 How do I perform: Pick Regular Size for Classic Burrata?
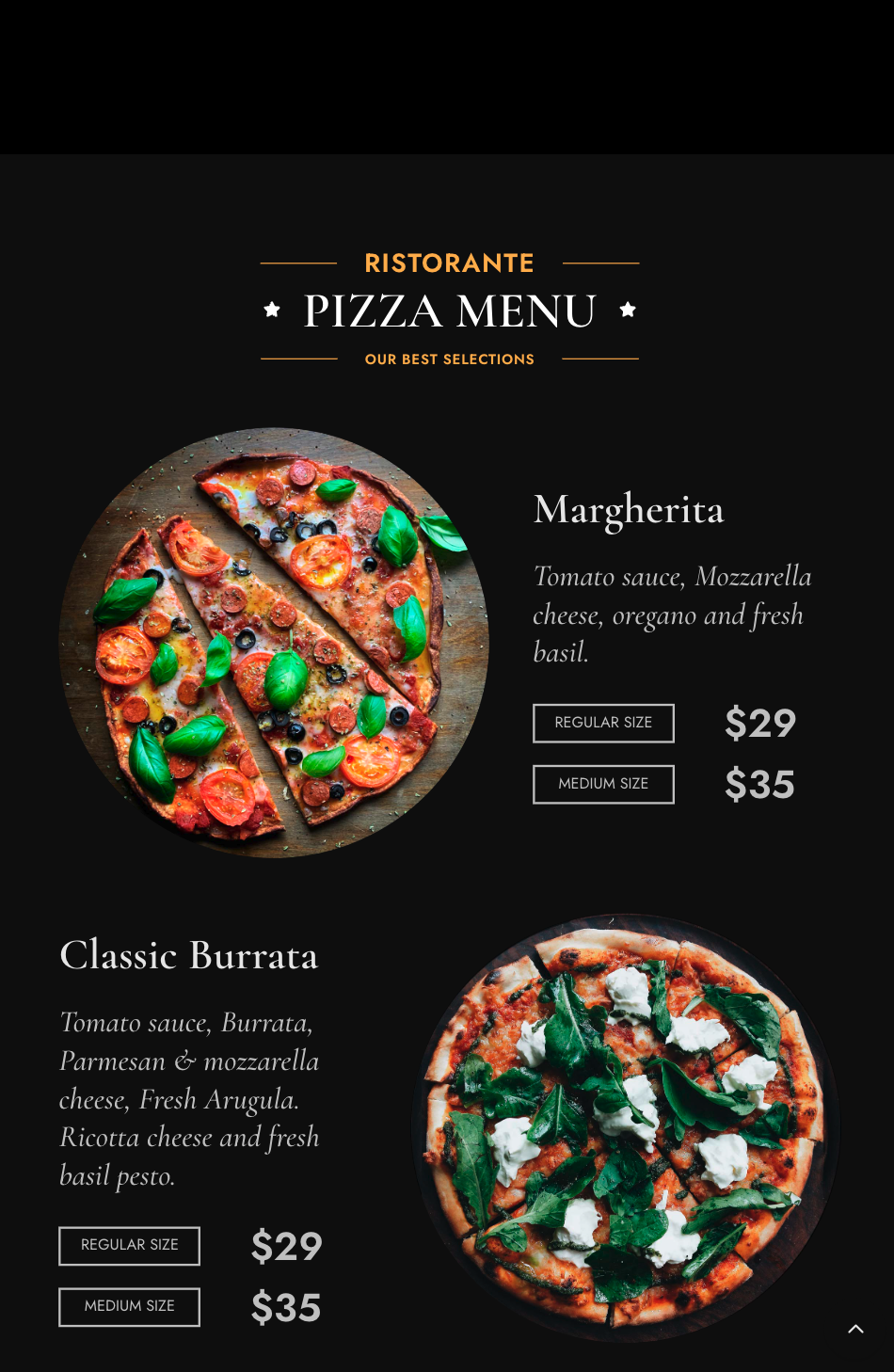coord(130,1245)
